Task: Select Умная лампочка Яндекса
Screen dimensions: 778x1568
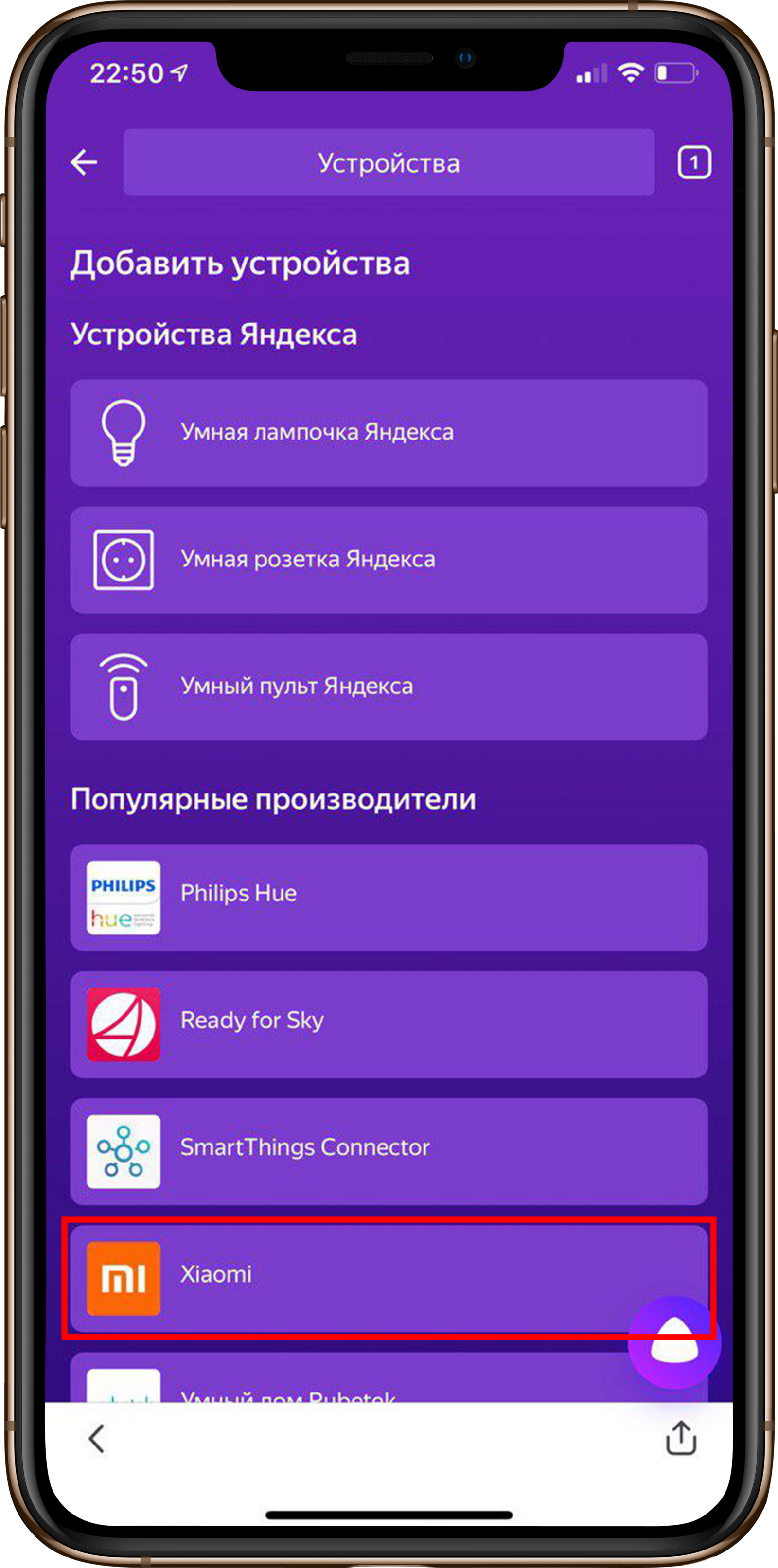Action: [389, 433]
